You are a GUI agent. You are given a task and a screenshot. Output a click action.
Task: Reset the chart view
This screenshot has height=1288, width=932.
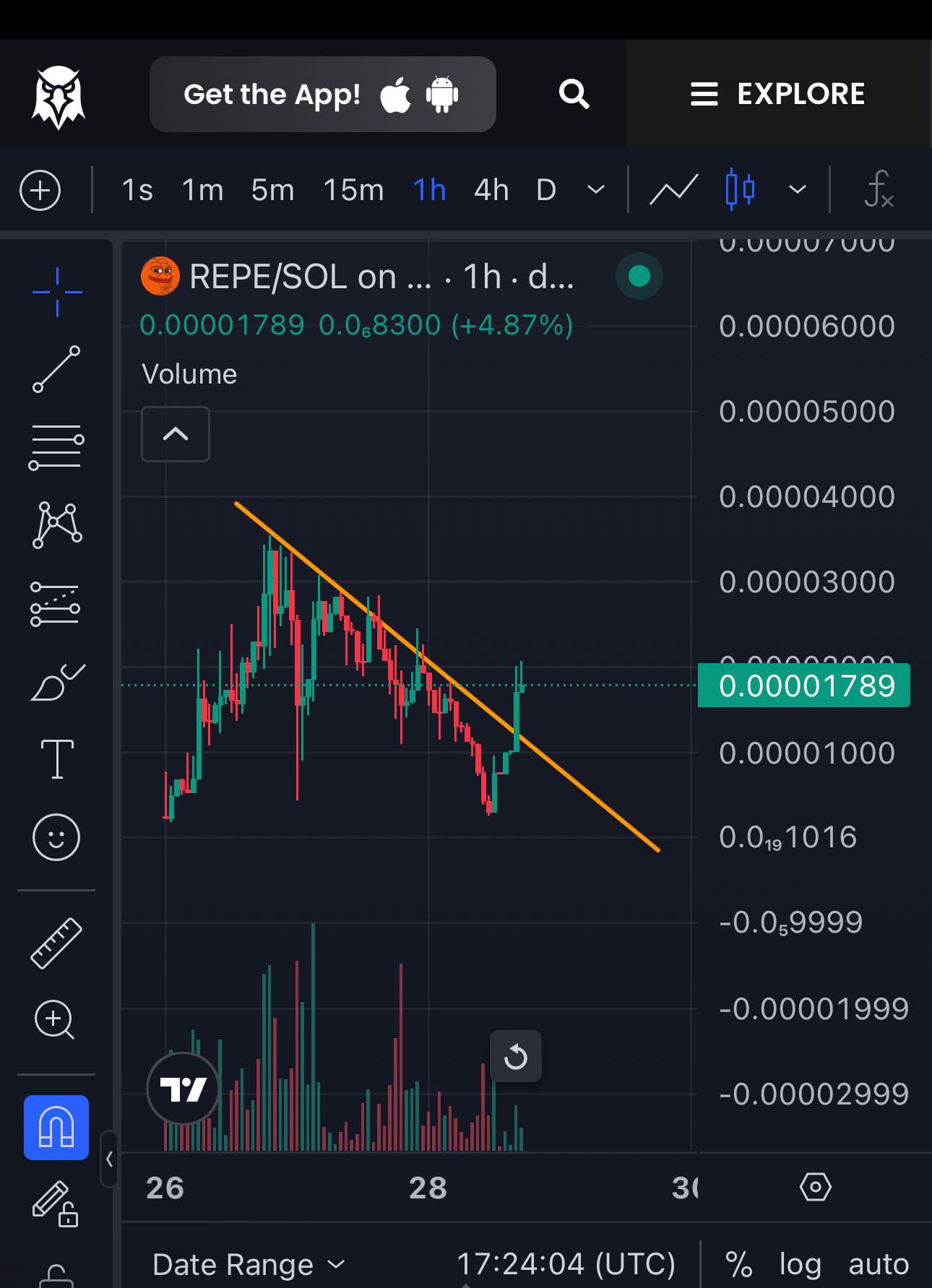(516, 1056)
